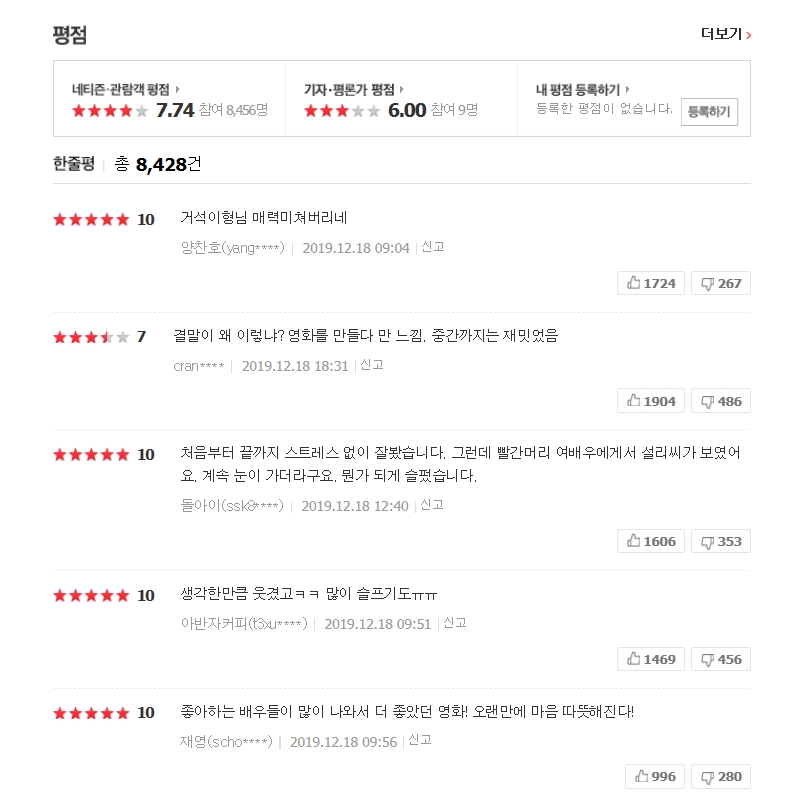Open the 더보기 link for ratings
The width and height of the screenshot is (806, 798).
725,35
